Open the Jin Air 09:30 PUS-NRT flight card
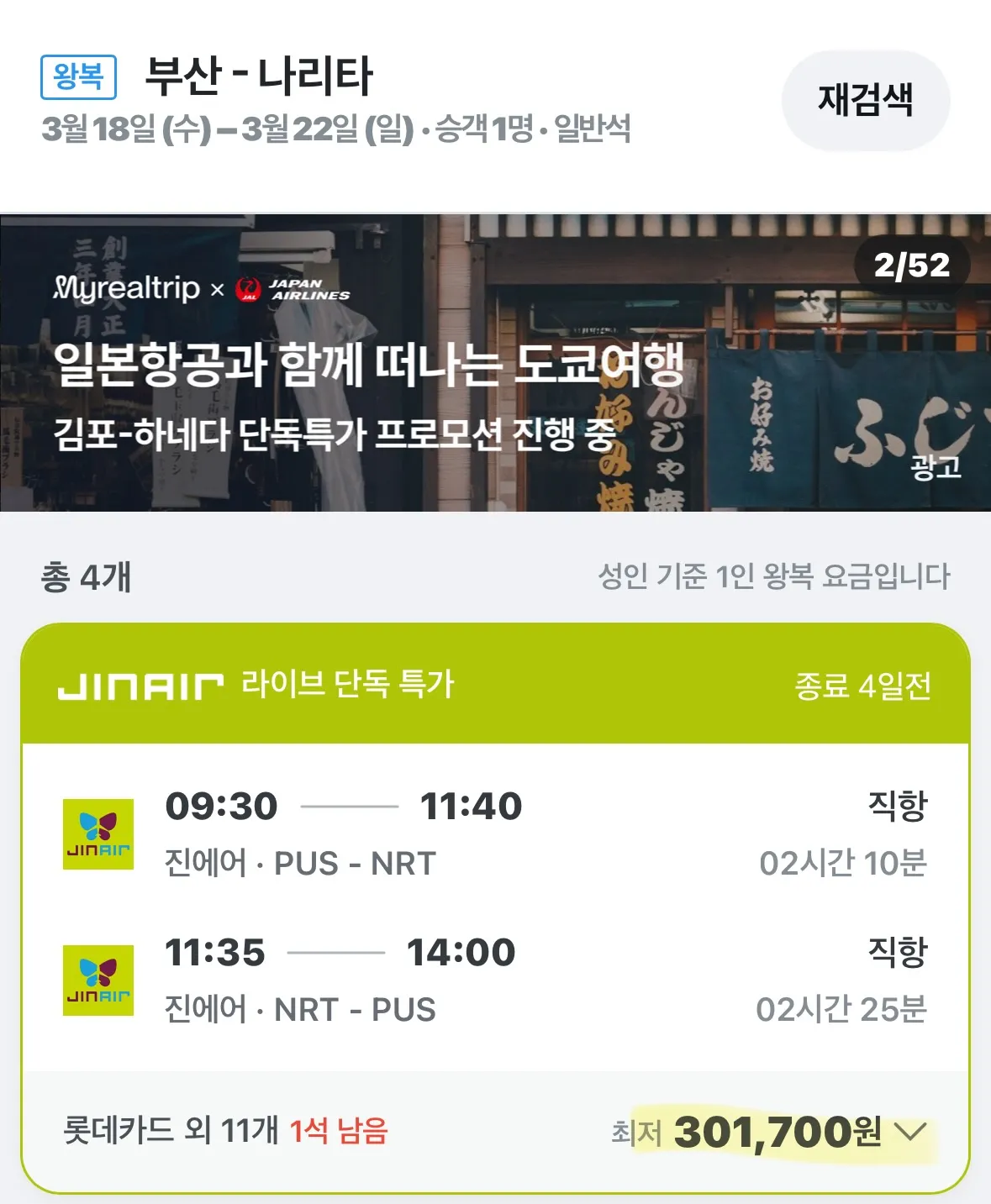Image resolution: width=991 pixels, height=1204 pixels. [x=495, y=833]
